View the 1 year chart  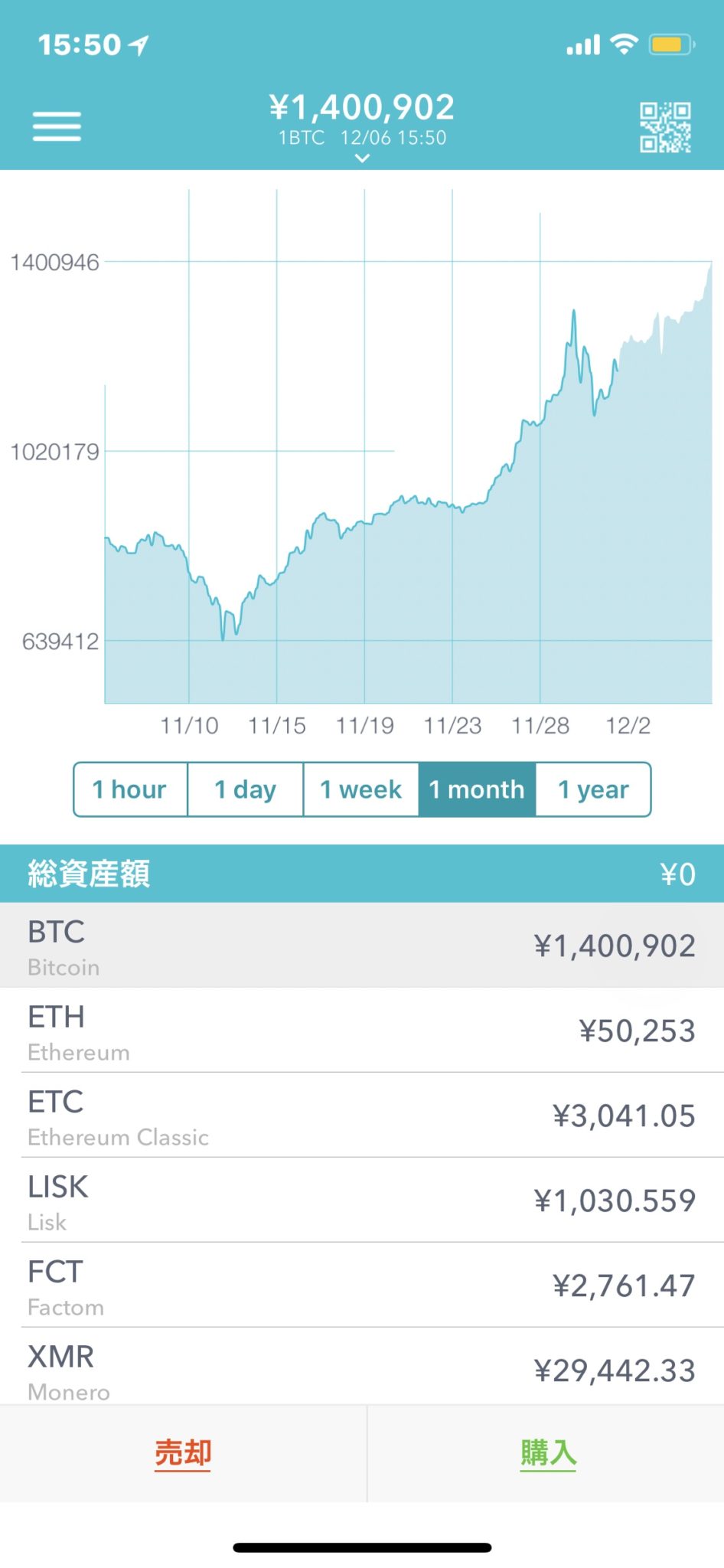[x=593, y=789]
